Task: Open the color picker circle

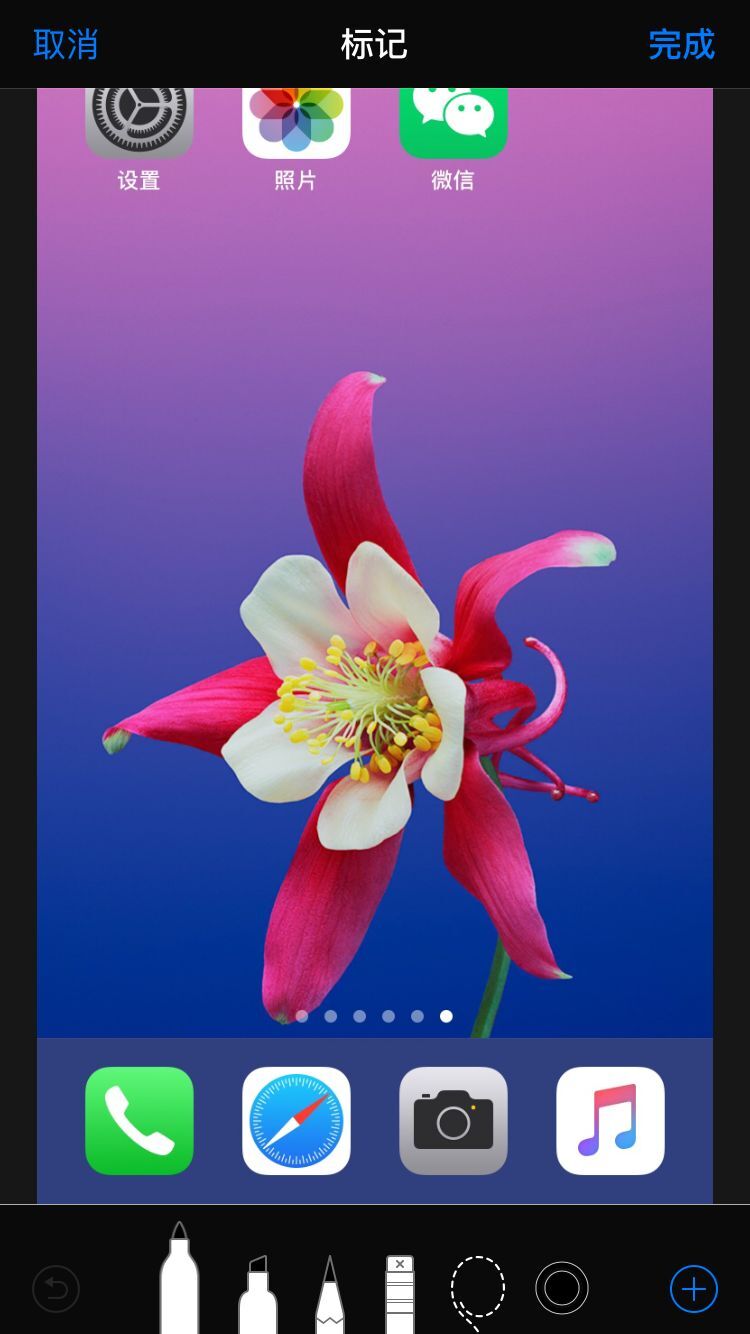Action: (x=562, y=1288)
